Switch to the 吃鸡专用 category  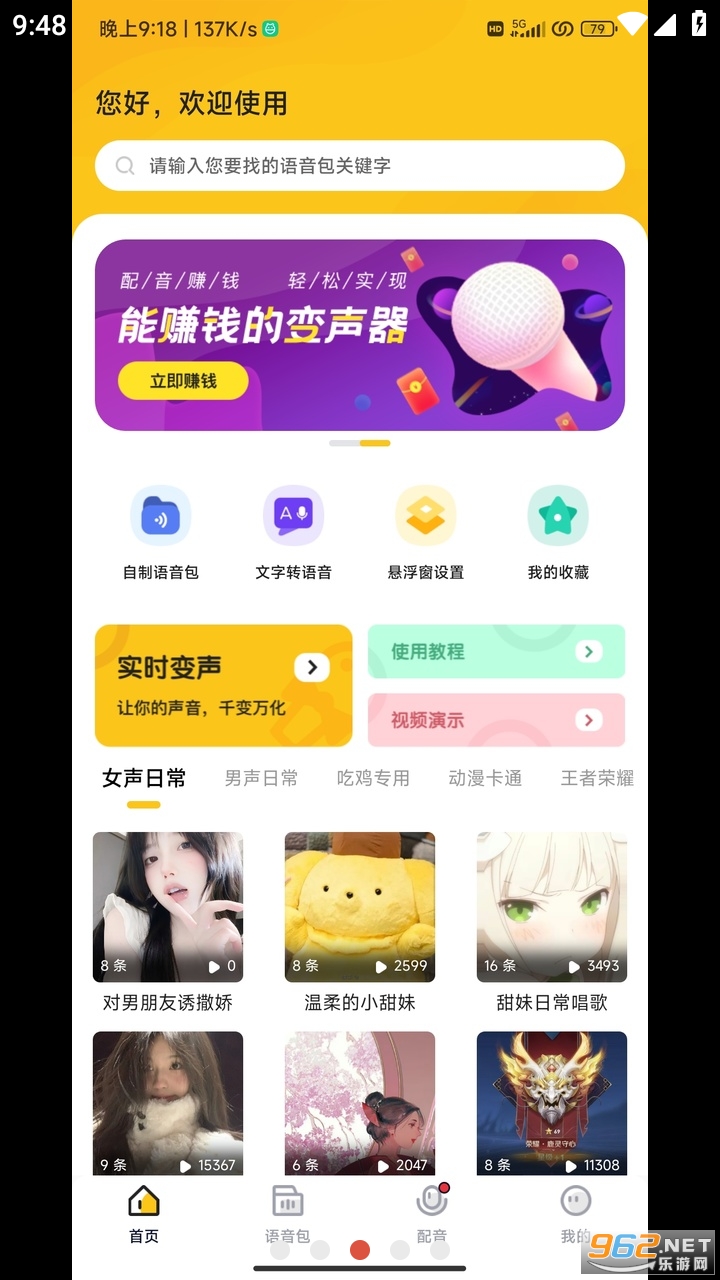373,778
